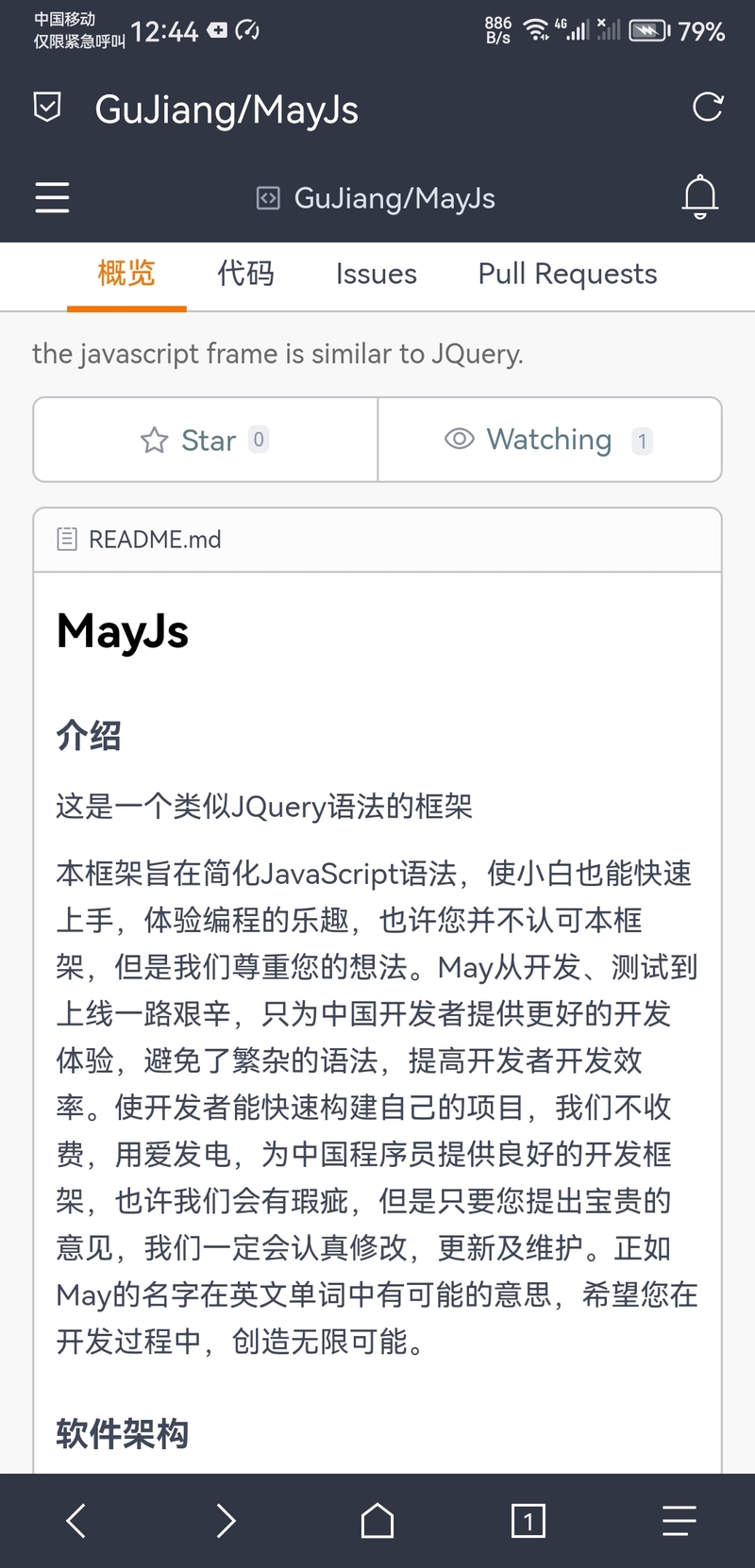Open the notifications bell

point(699,196)
